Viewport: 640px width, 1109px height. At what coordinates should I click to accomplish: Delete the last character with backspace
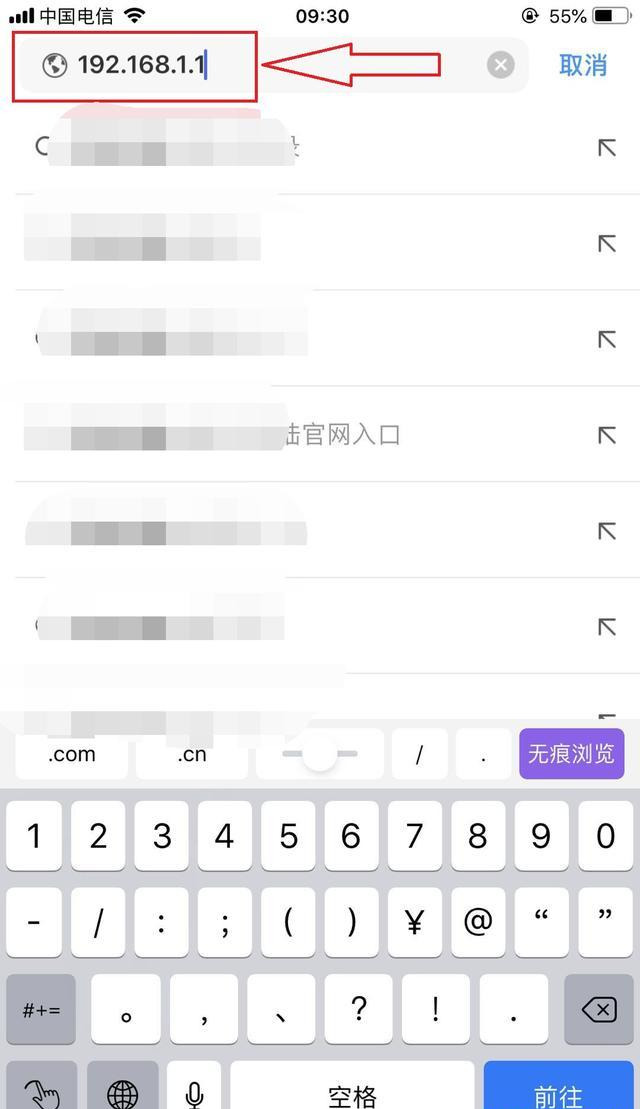[598, 1010]
